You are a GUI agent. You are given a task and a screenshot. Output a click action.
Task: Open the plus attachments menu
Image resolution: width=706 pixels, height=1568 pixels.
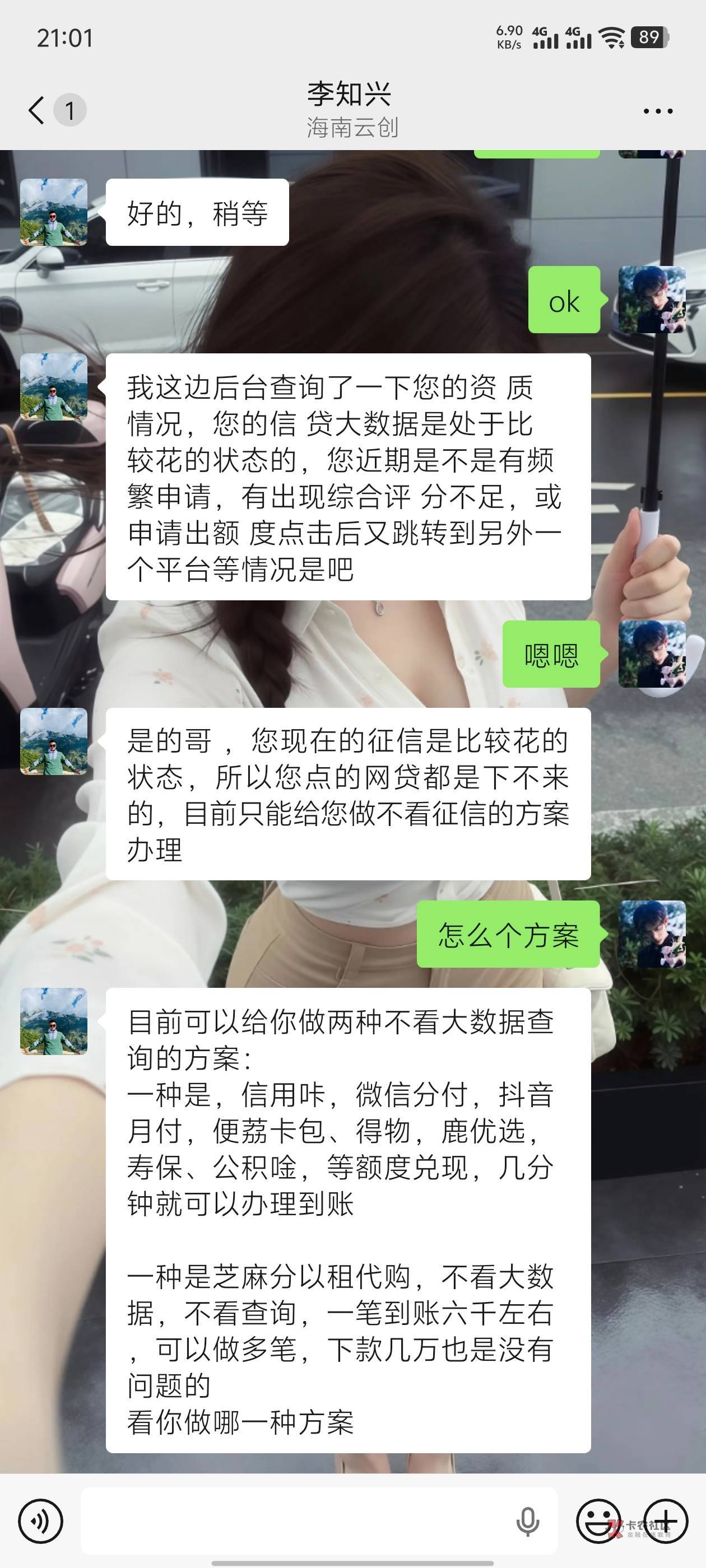pos(666,1520)
